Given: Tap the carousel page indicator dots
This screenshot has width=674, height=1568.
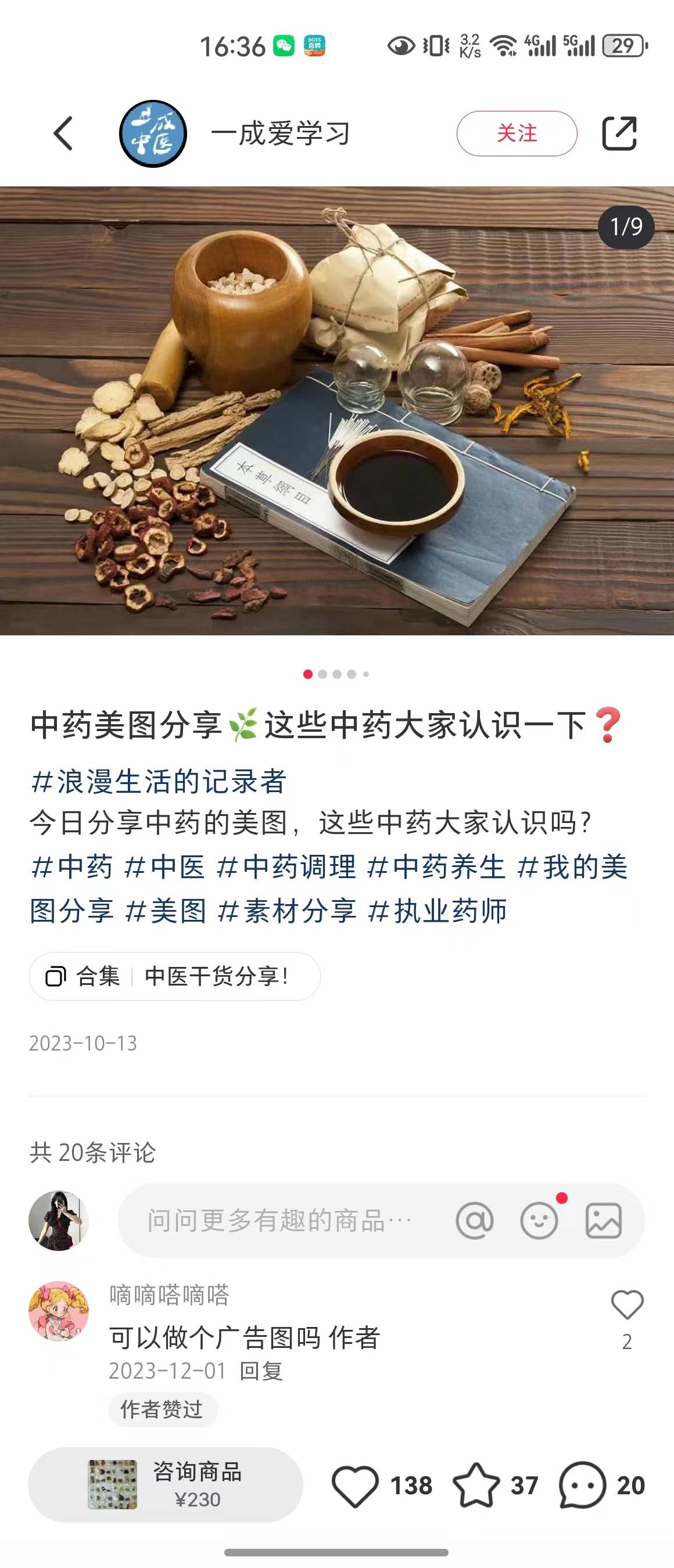Looking at the screenshot, I should tap(336, 674).
